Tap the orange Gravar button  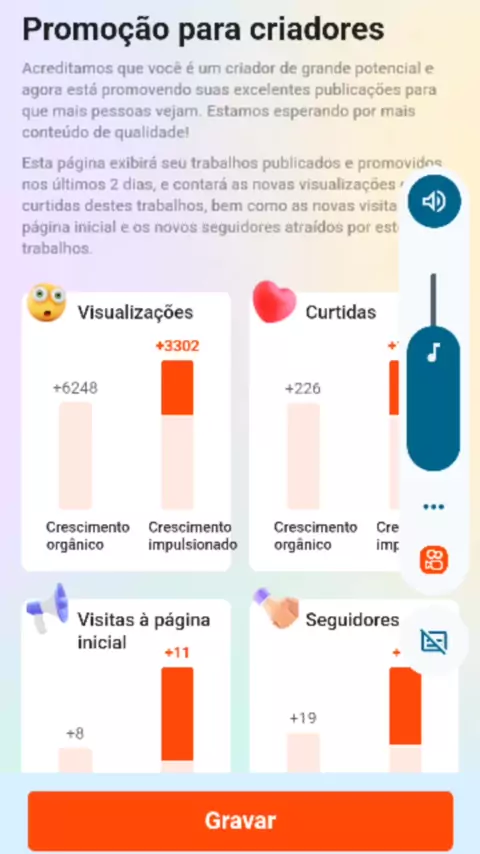[x=240, y=820]
